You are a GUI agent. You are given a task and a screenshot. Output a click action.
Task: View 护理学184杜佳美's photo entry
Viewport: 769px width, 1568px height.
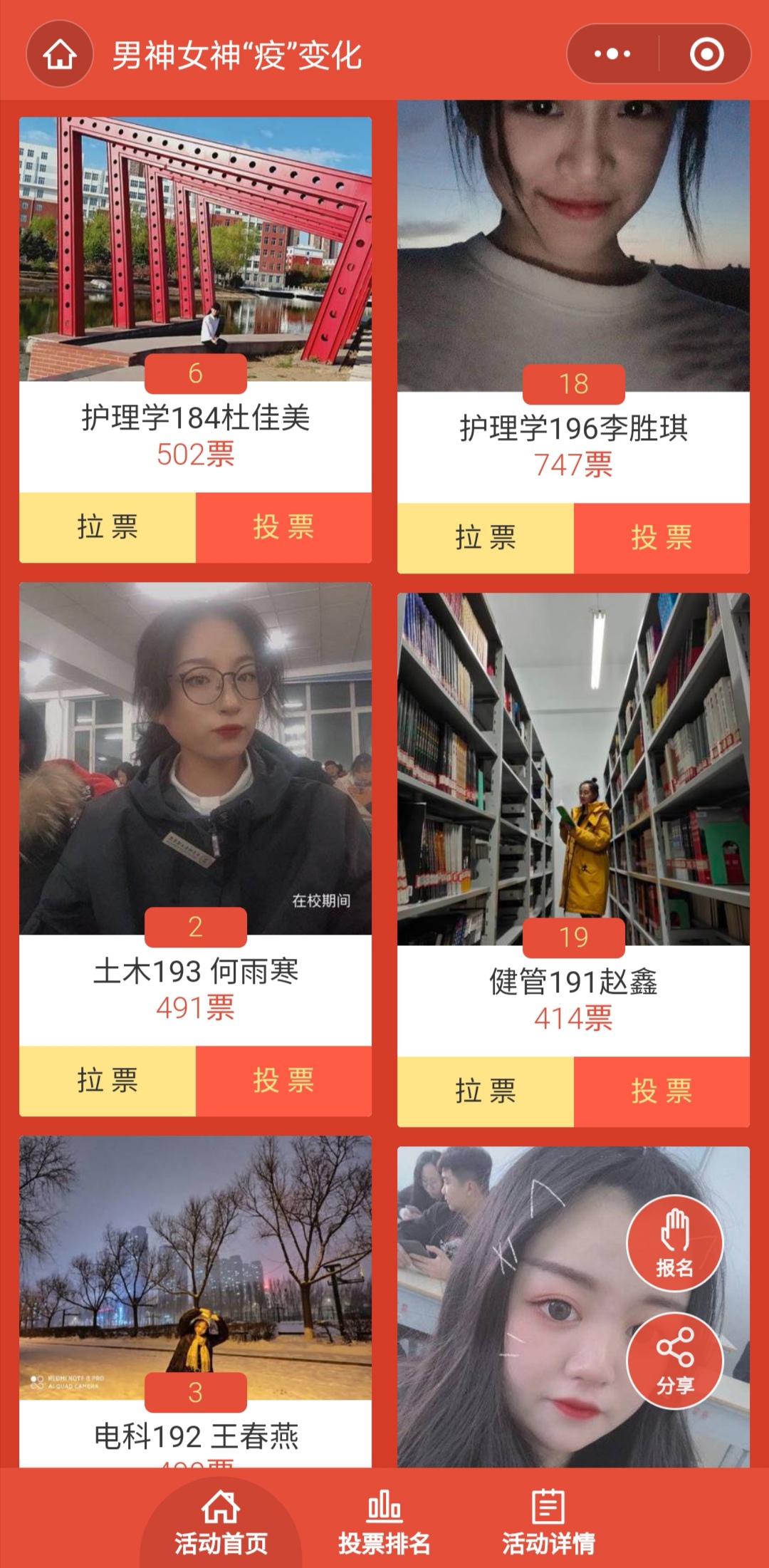195,242
